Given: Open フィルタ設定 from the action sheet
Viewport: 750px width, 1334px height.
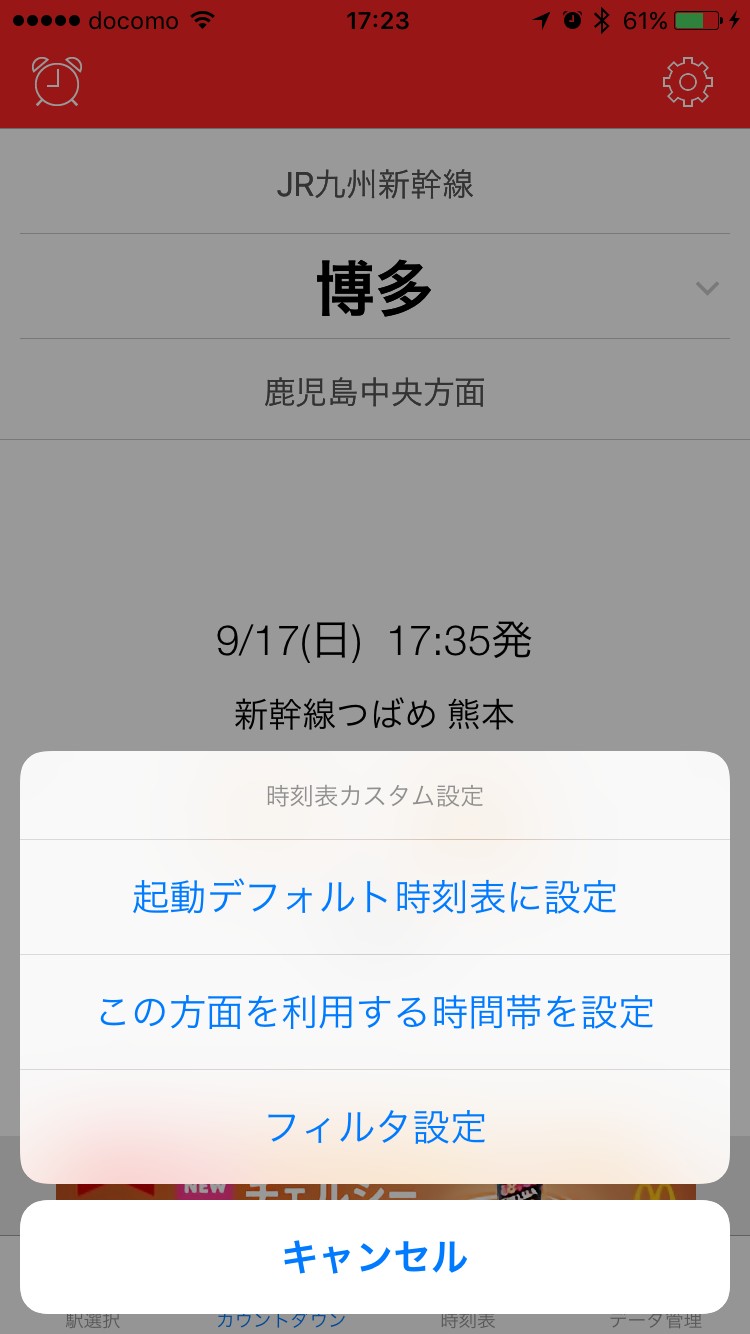Looking at the screenshot, I should pos(375,1127).
